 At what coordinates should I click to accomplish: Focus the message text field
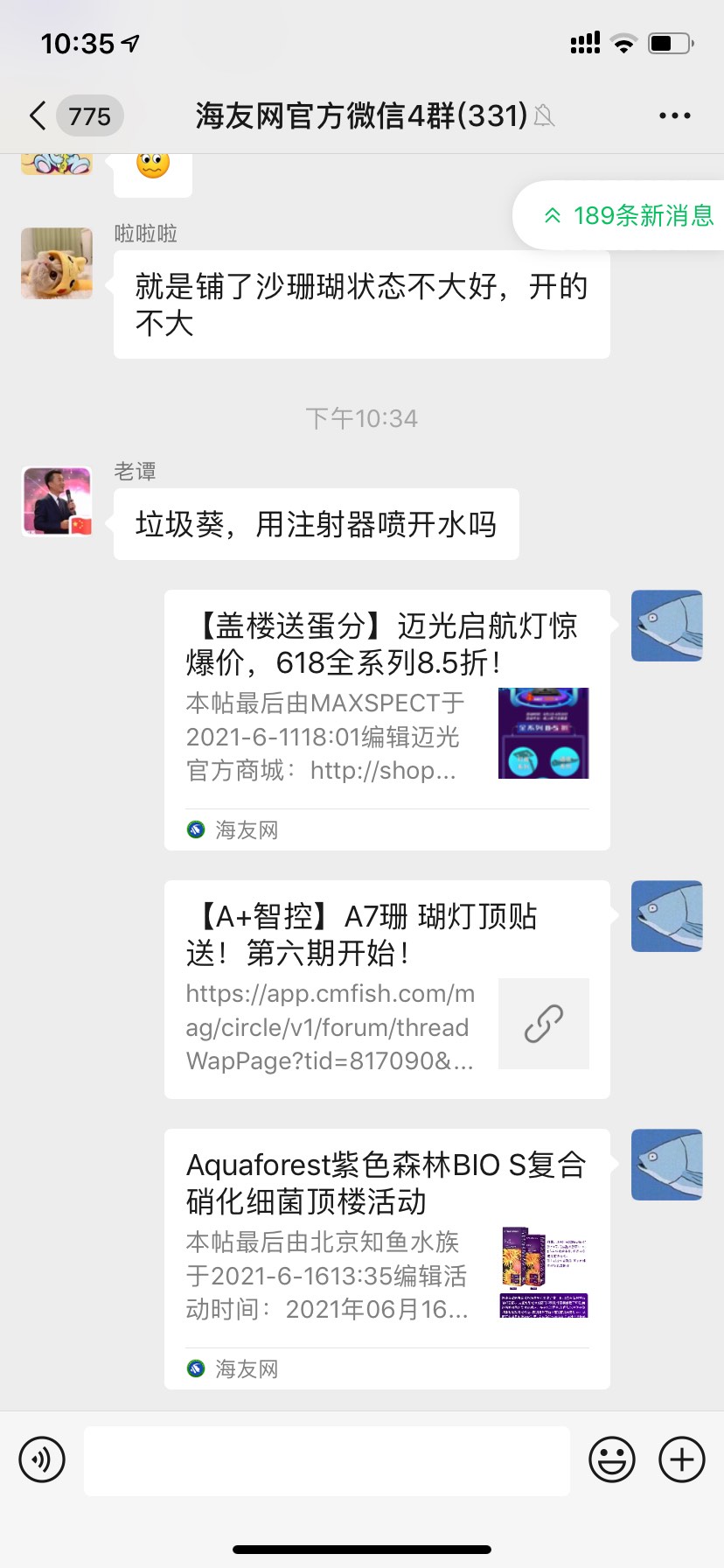pos(326,1459)
